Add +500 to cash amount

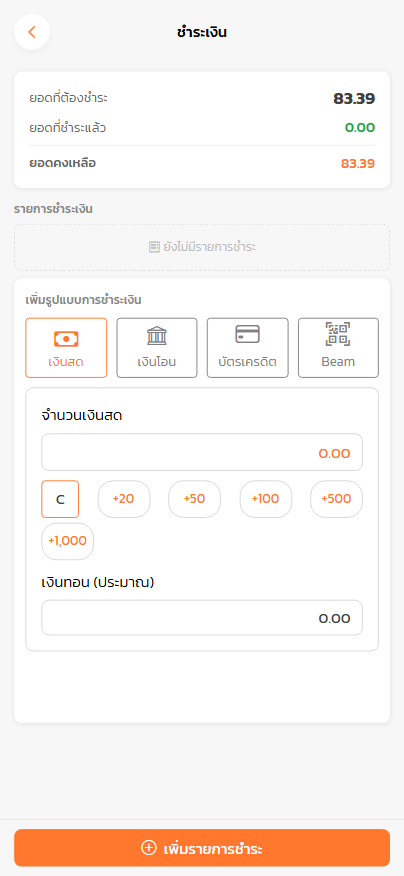(x=336, y=499)
